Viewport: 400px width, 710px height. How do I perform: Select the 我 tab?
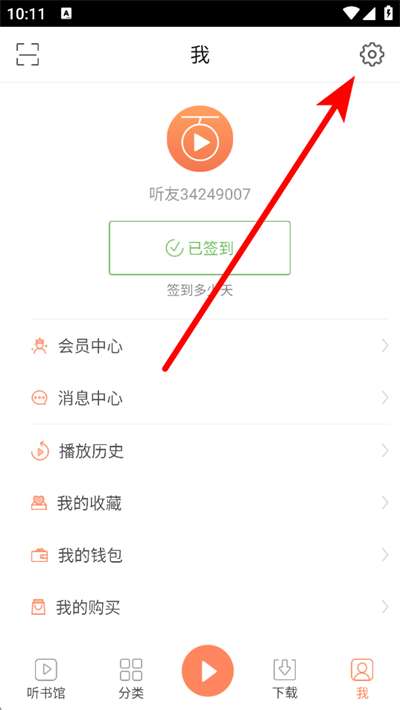click(x=362, y=678)
